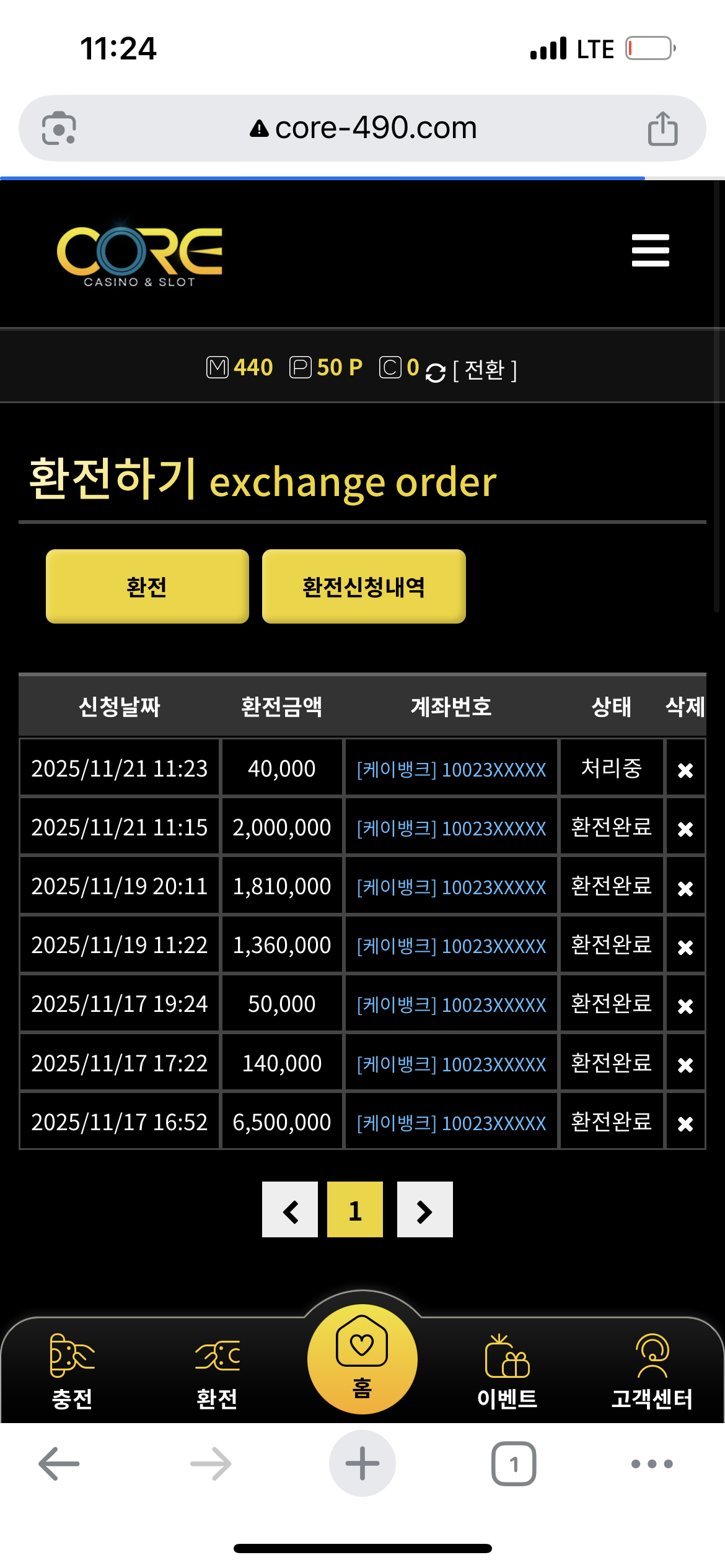Viewport: 725px width, 1568px height.
Task: Open 환전신청내역 history button
Action: pos(364,586)
